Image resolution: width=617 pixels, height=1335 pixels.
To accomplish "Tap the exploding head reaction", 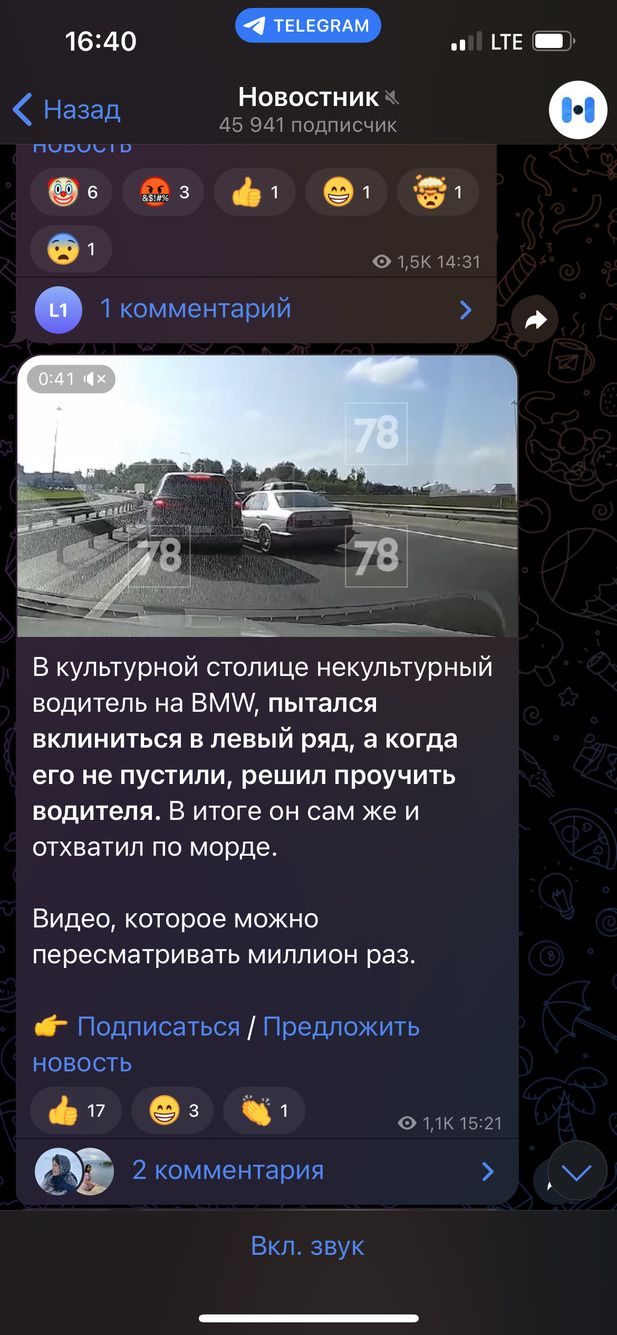I will click(x=438, y=192).
